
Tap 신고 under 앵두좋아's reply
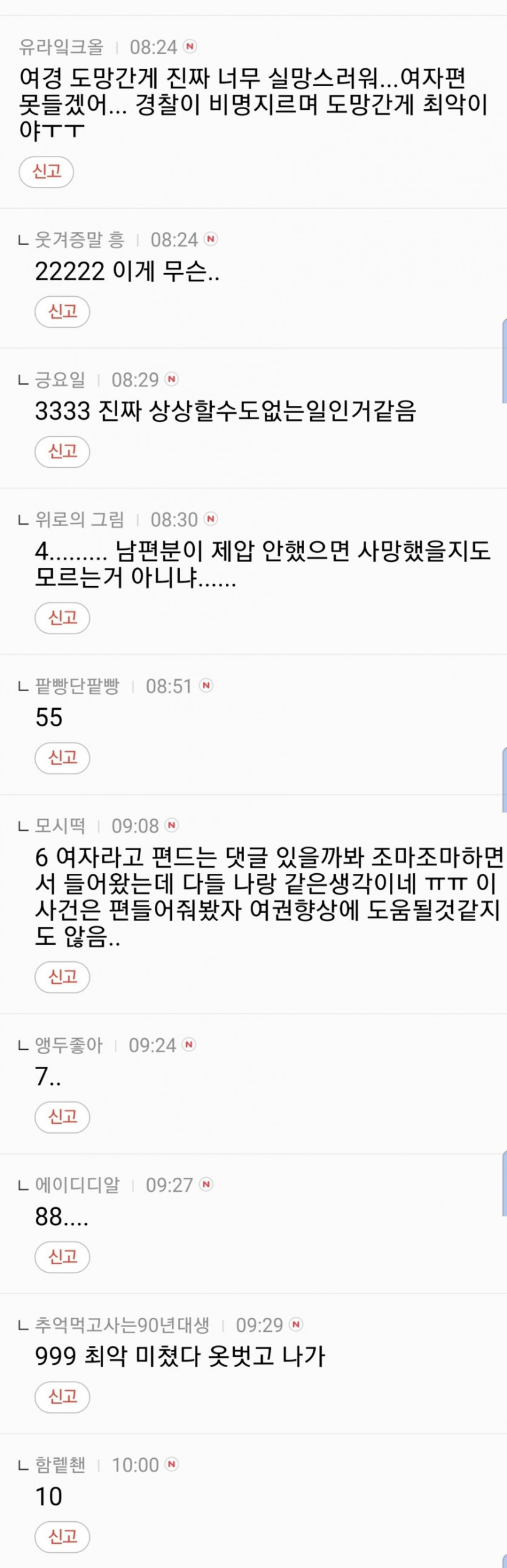tap(62, 1117)
